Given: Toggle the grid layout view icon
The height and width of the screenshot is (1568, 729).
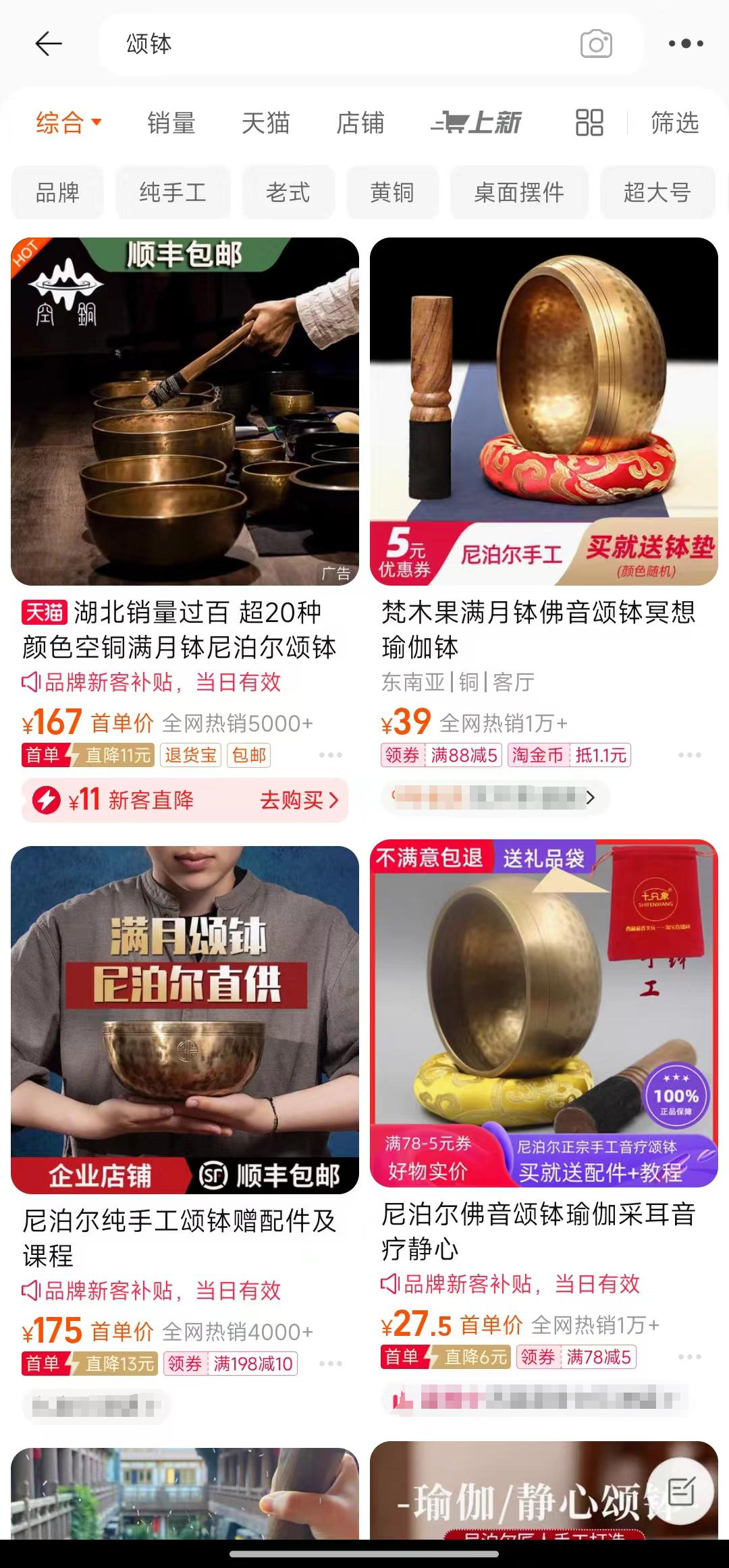Looking at the screenshot, I should click(589, 123).
